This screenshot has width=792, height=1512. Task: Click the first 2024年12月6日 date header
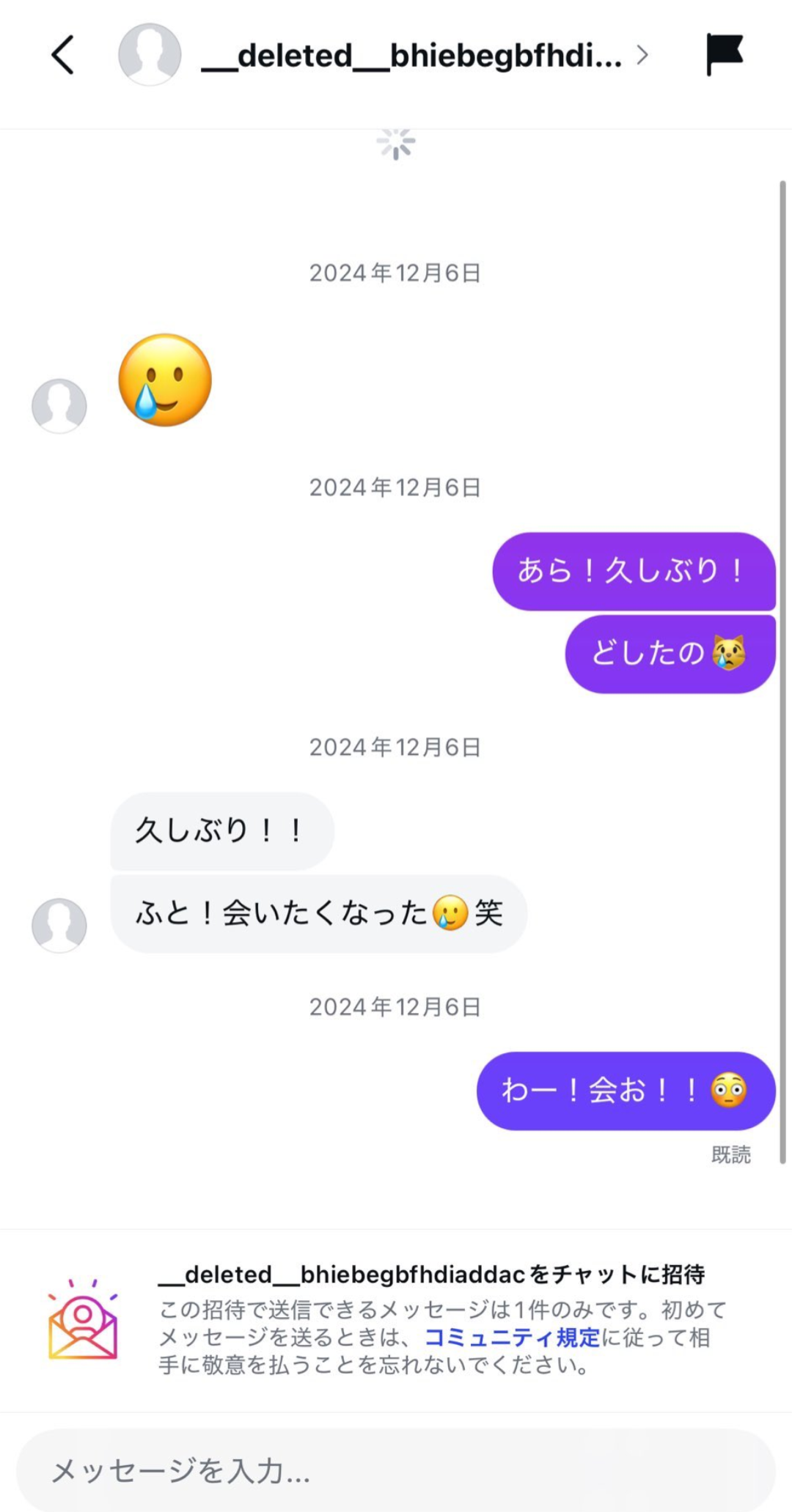[395, 273]
